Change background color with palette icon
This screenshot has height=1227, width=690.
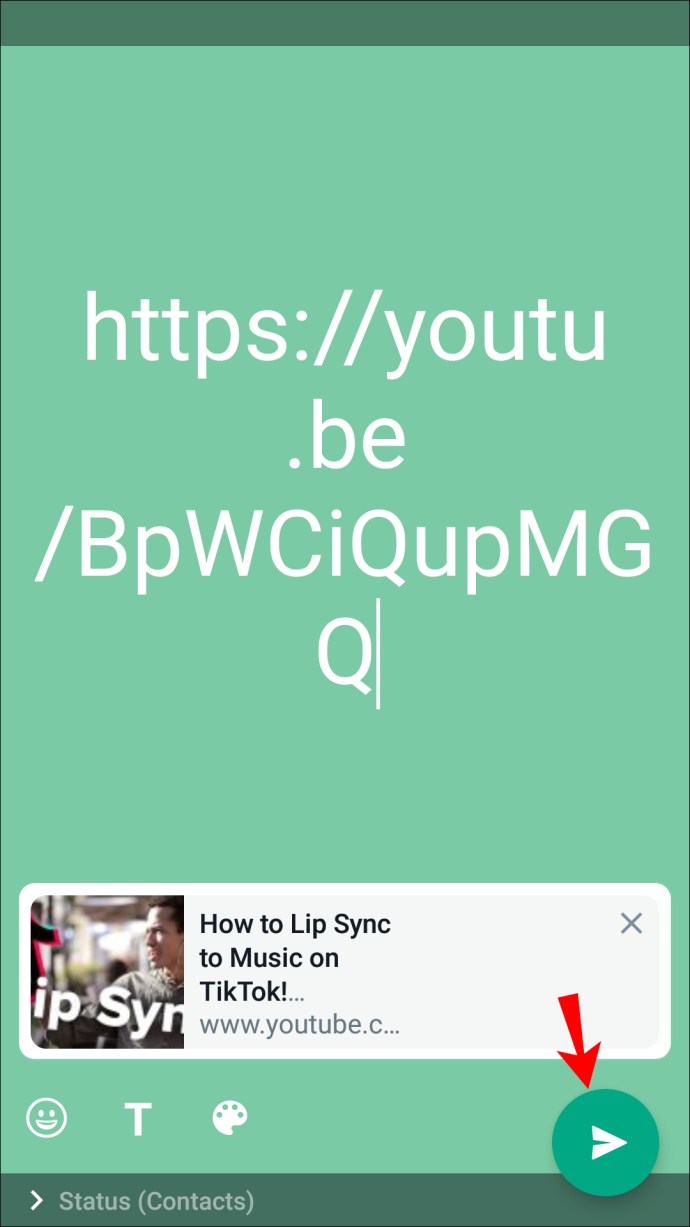(x=230, y=1117)
